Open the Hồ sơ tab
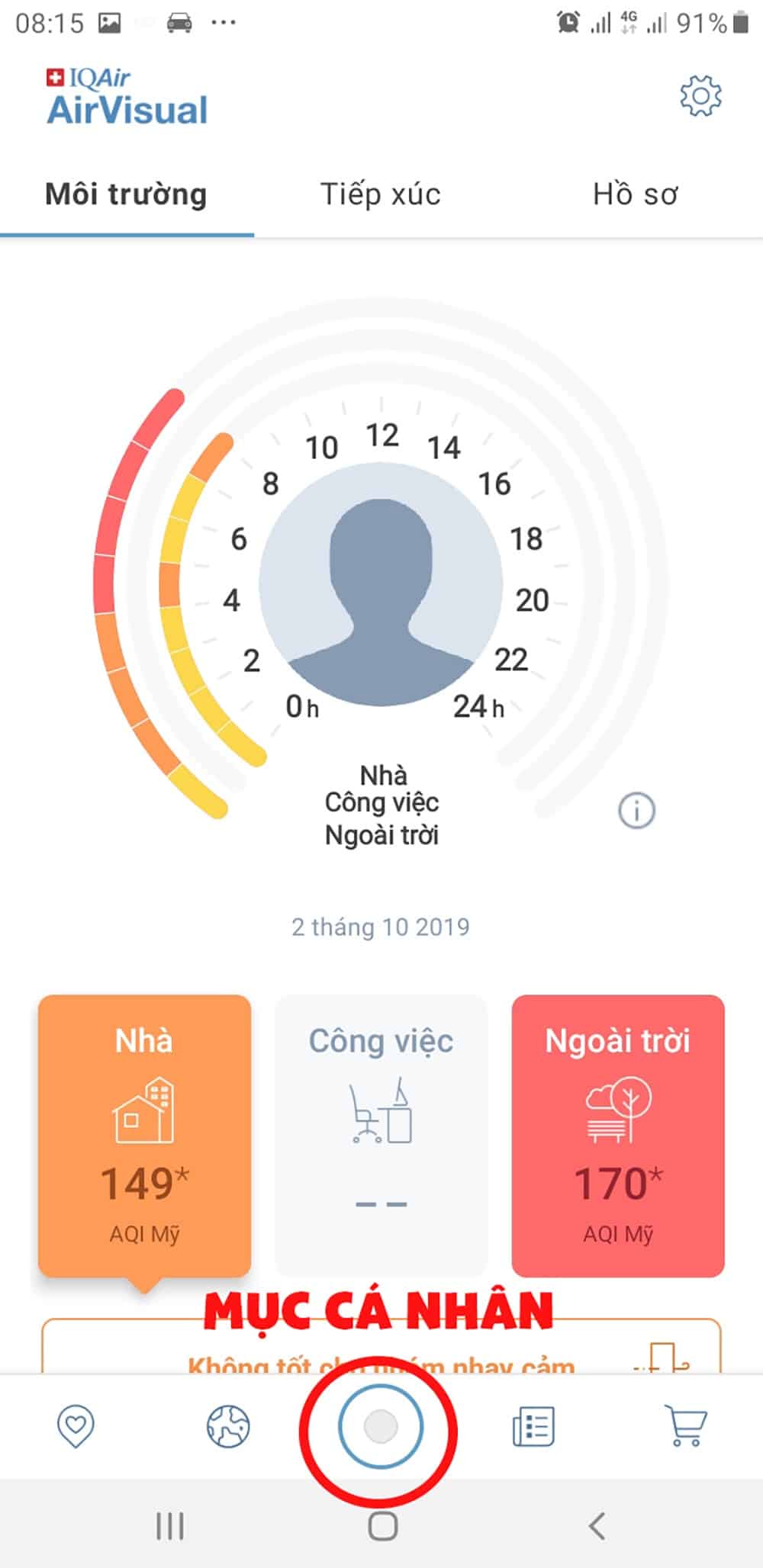 tap(637, 194)
